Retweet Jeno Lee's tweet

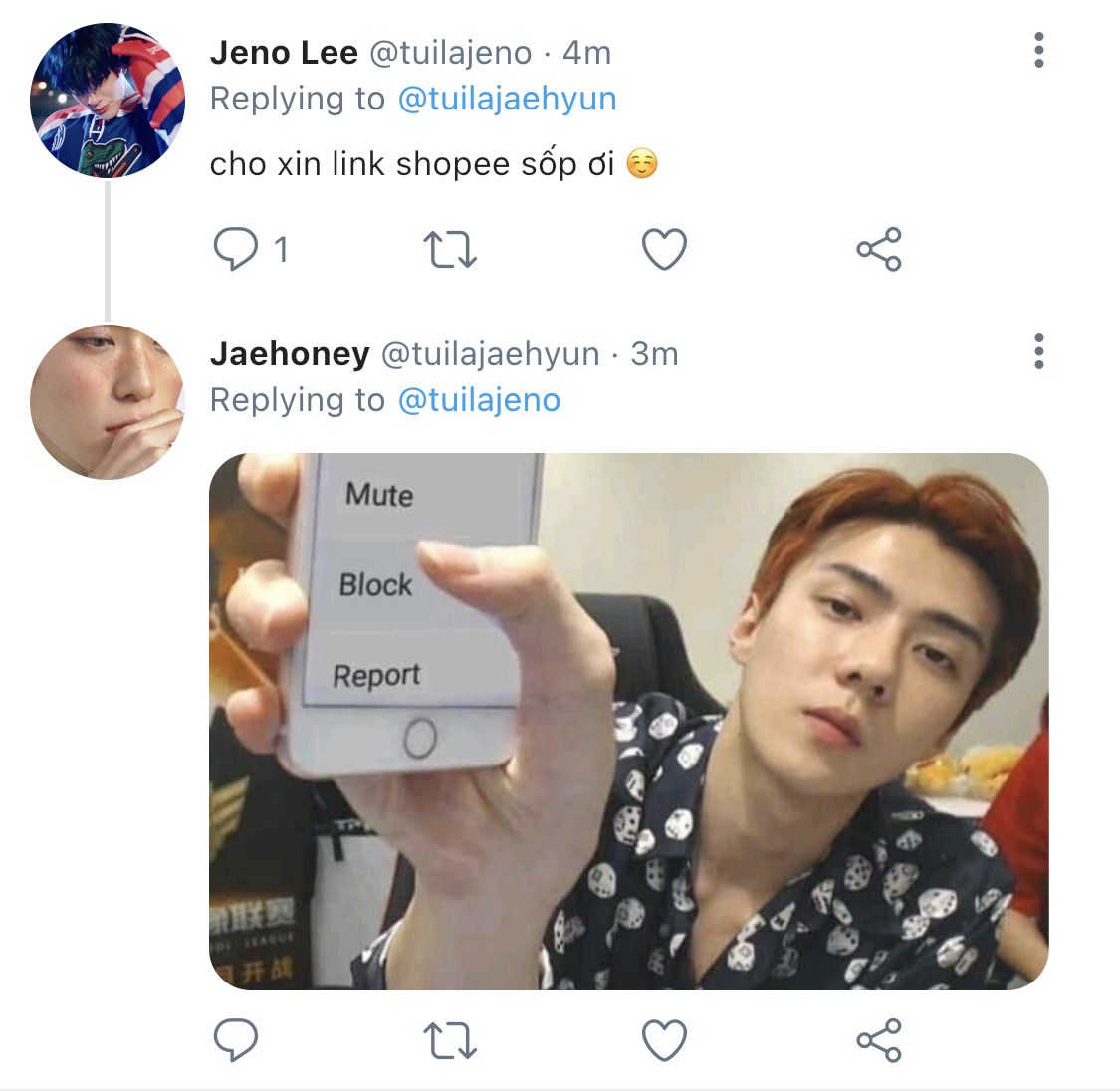pos(450,249)
